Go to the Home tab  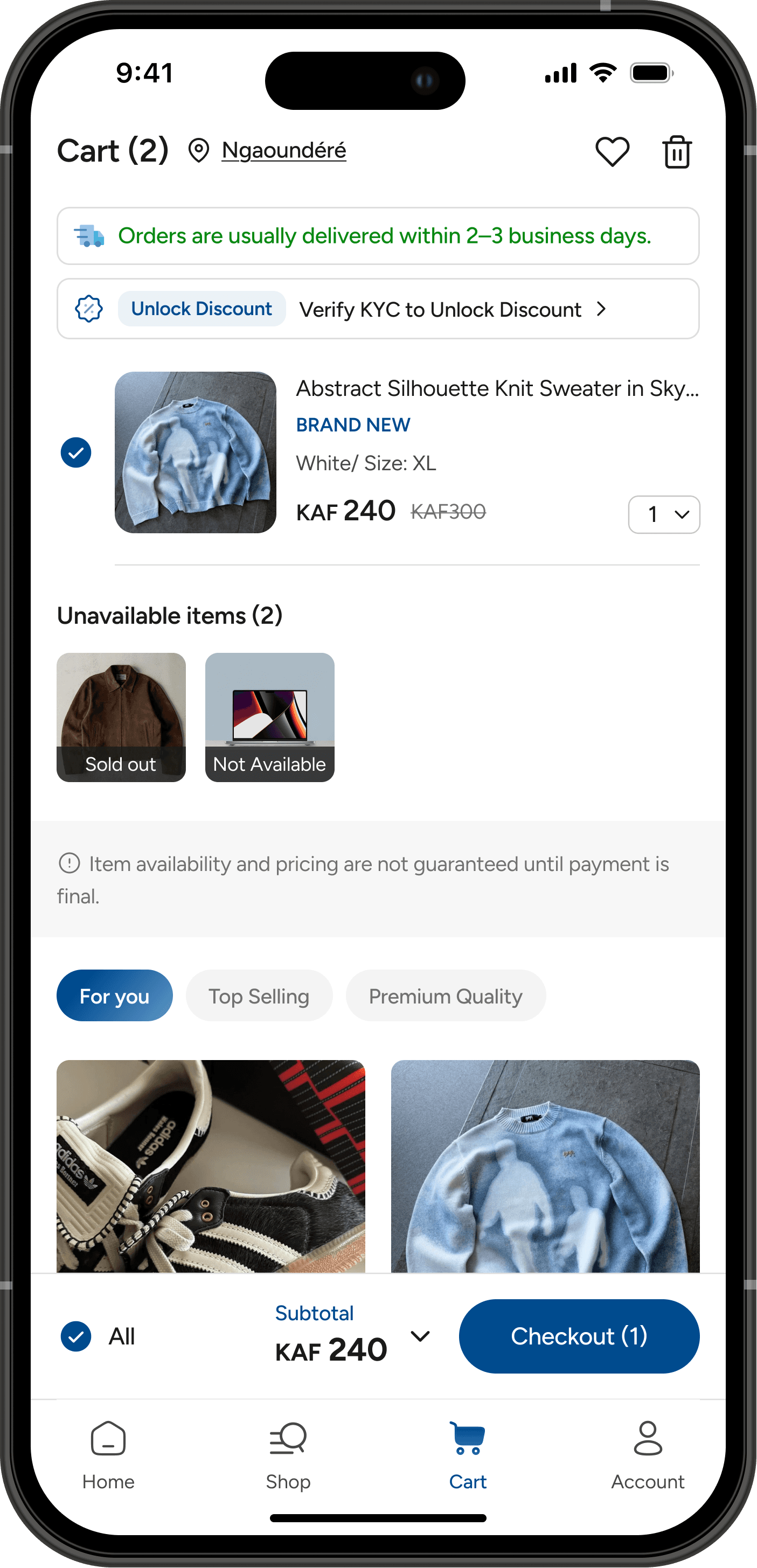pos(108,1455)
